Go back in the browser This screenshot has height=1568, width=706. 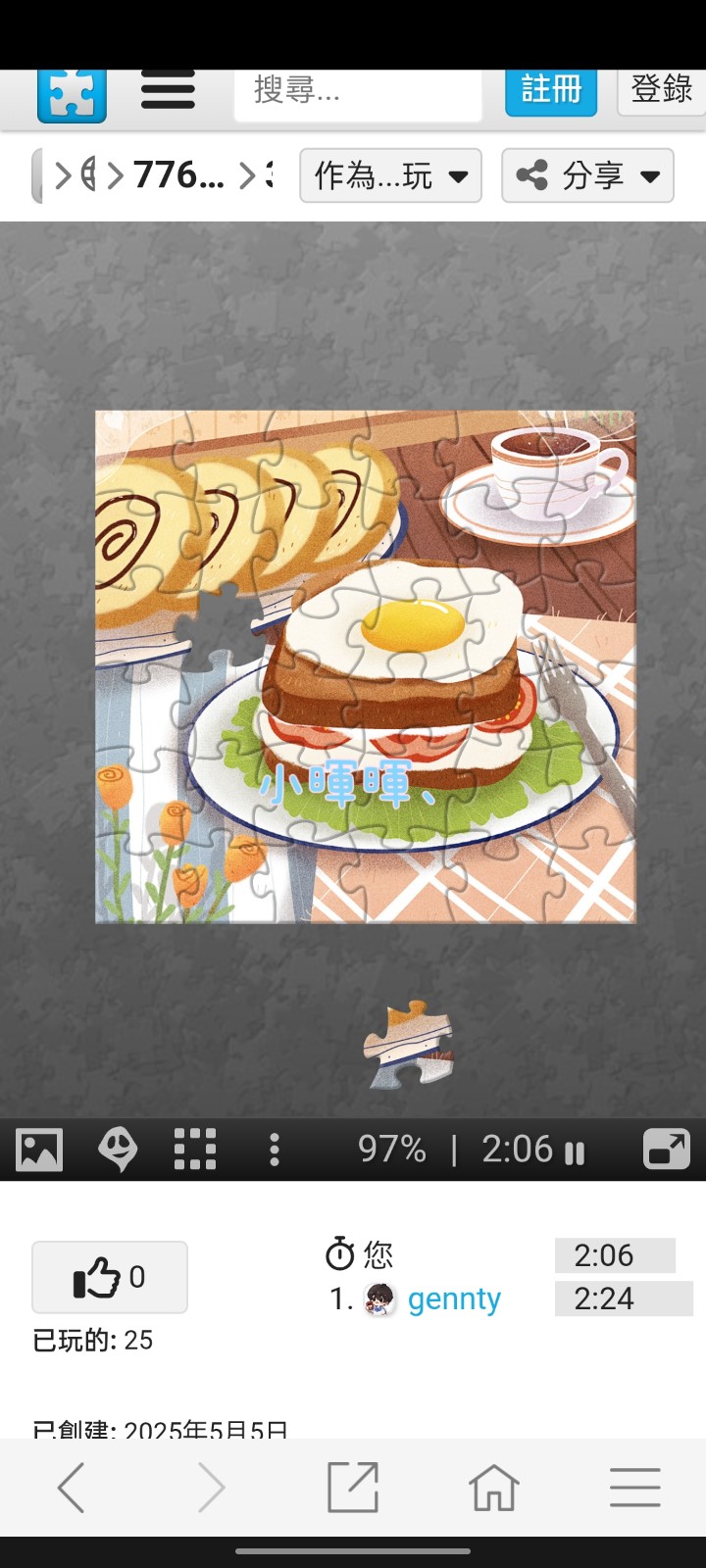tap(72, 1488)
